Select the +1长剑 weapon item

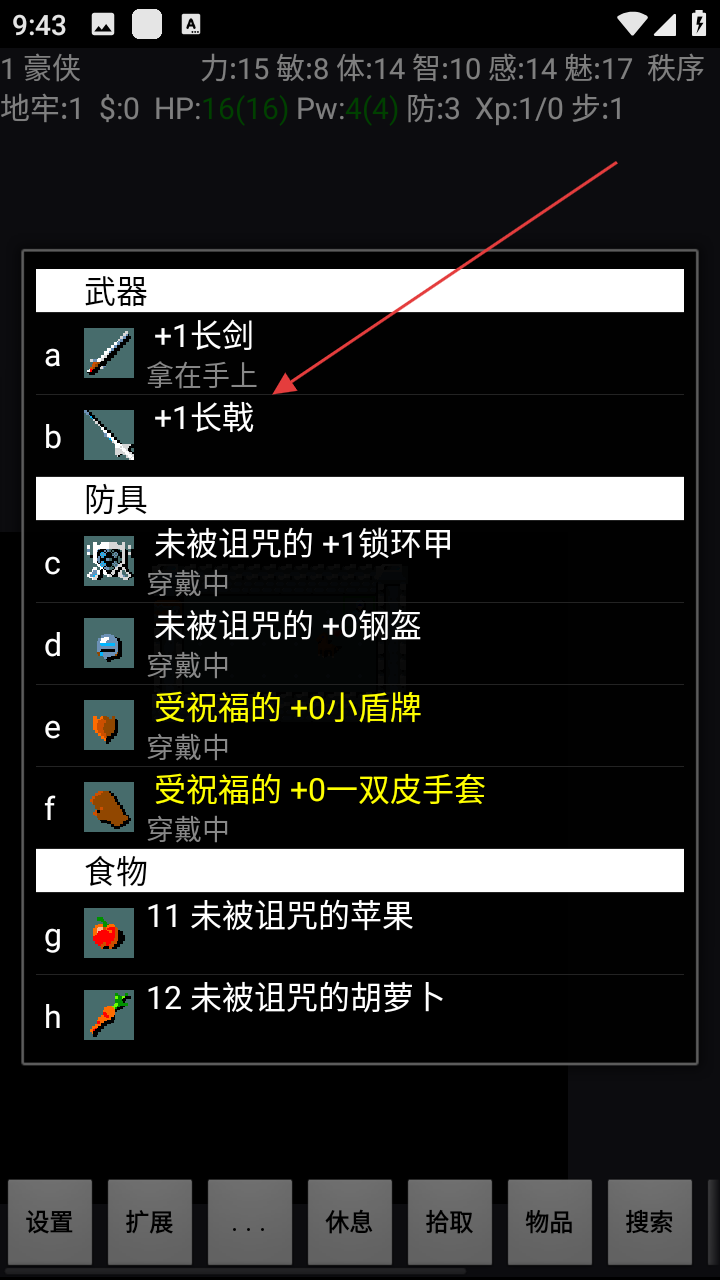pos(360,354)
